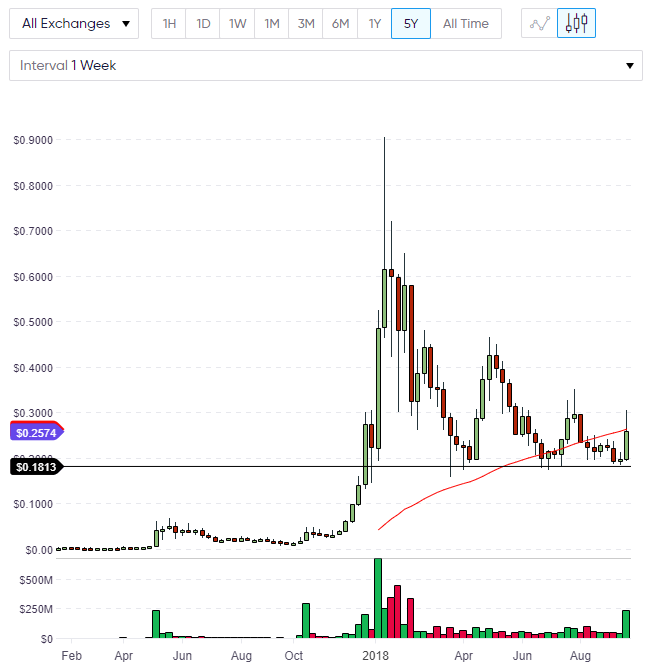
Task: Show the 1Y chart range
Action: pos(374,23)
